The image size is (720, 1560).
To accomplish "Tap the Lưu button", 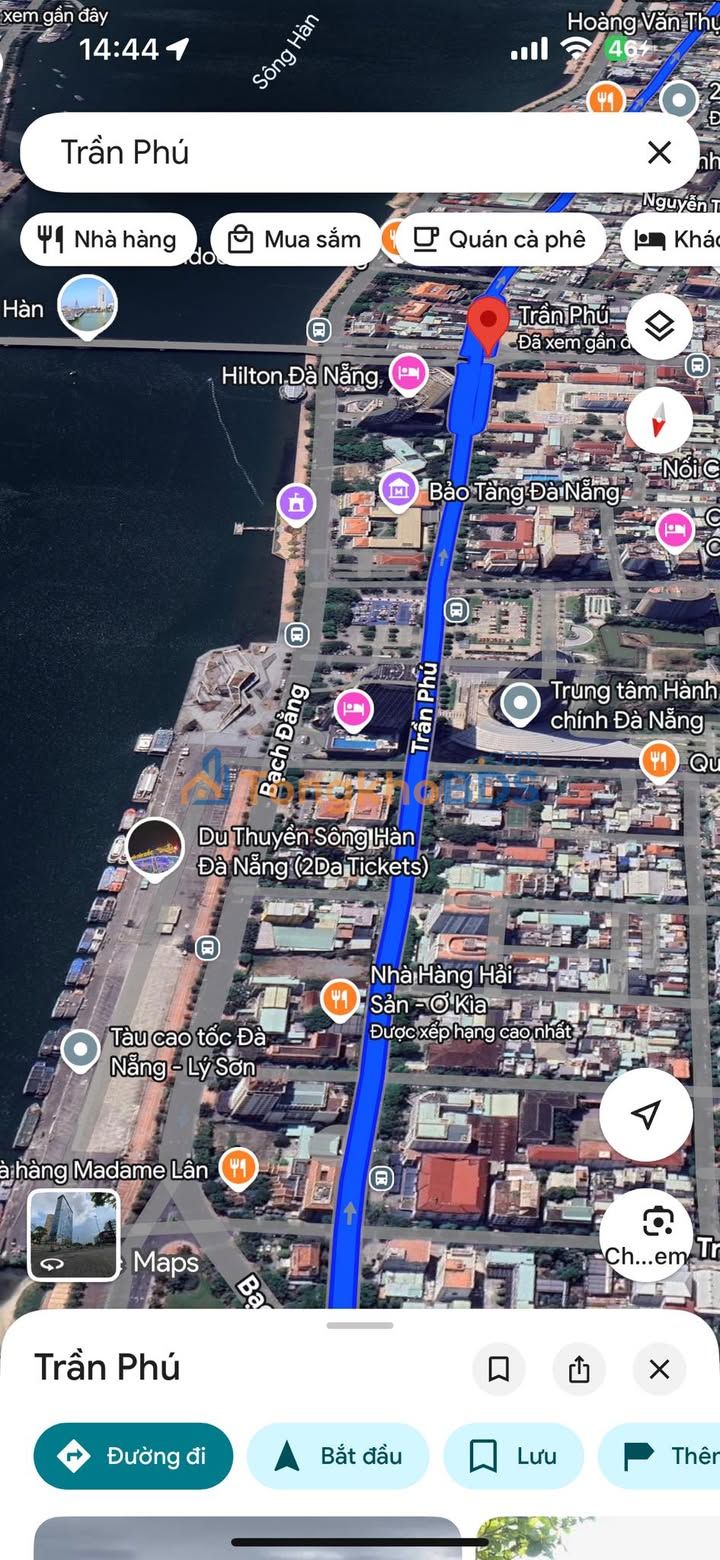I will click(514, 1456).
